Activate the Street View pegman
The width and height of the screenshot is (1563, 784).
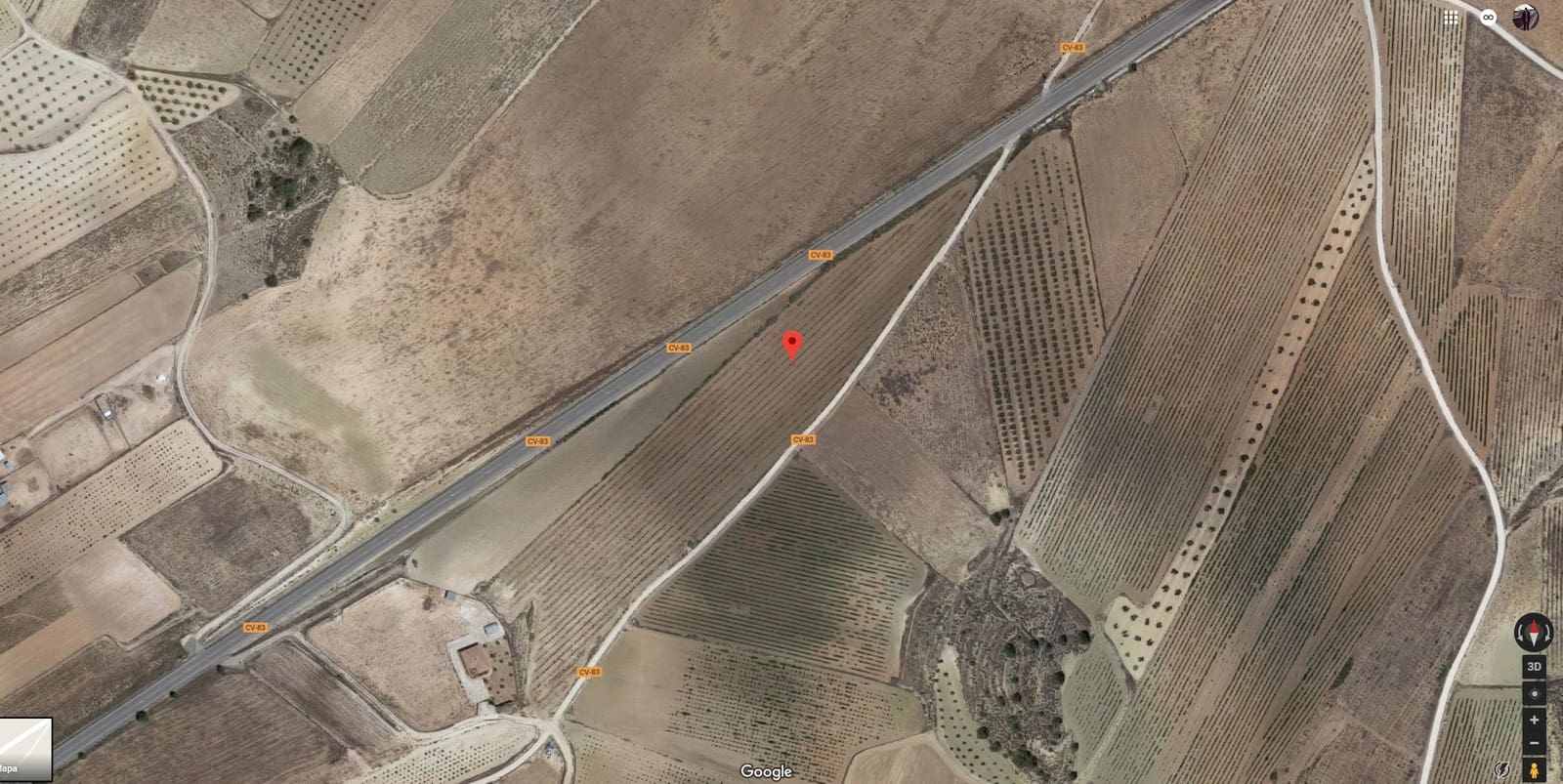[x=1534, y=770]
